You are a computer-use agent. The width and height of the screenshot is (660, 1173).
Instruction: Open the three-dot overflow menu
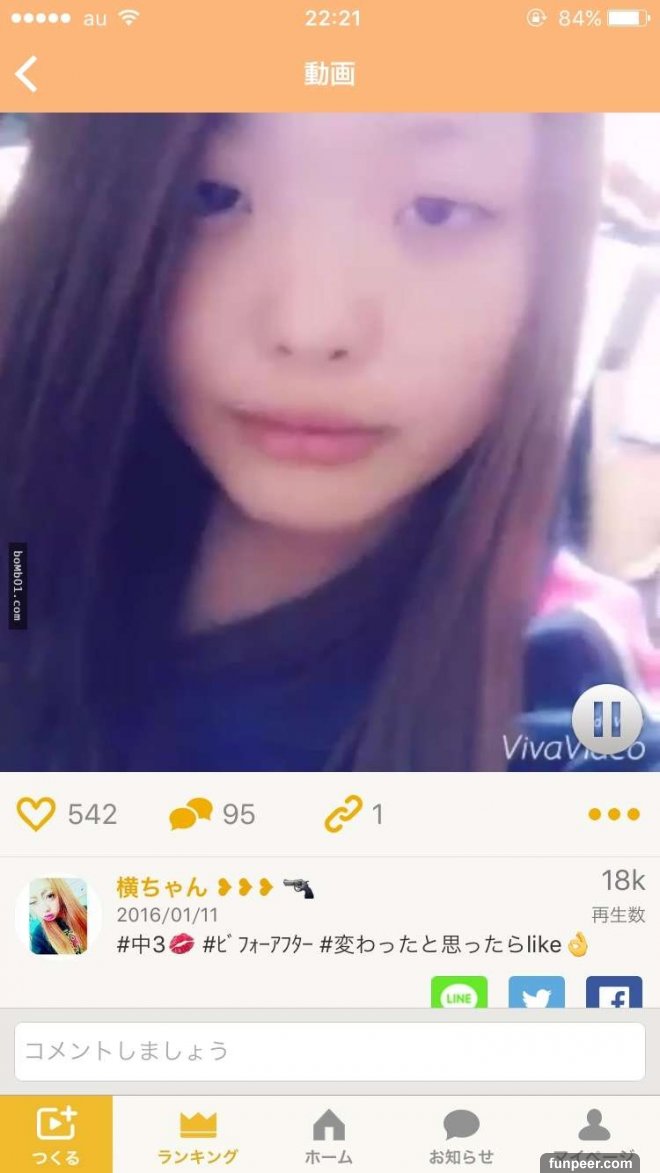click(613, 814)
